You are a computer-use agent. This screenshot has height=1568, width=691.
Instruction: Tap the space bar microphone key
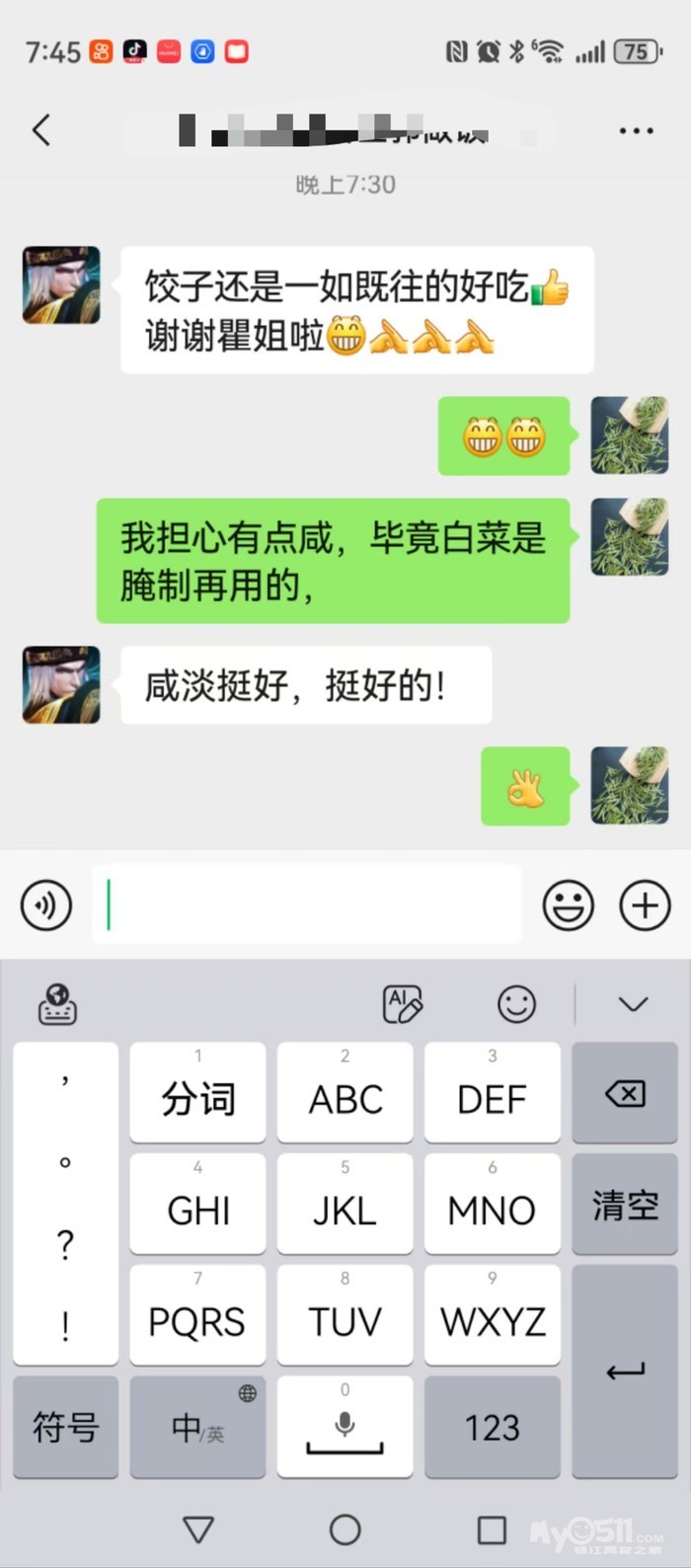(345, 1427)
